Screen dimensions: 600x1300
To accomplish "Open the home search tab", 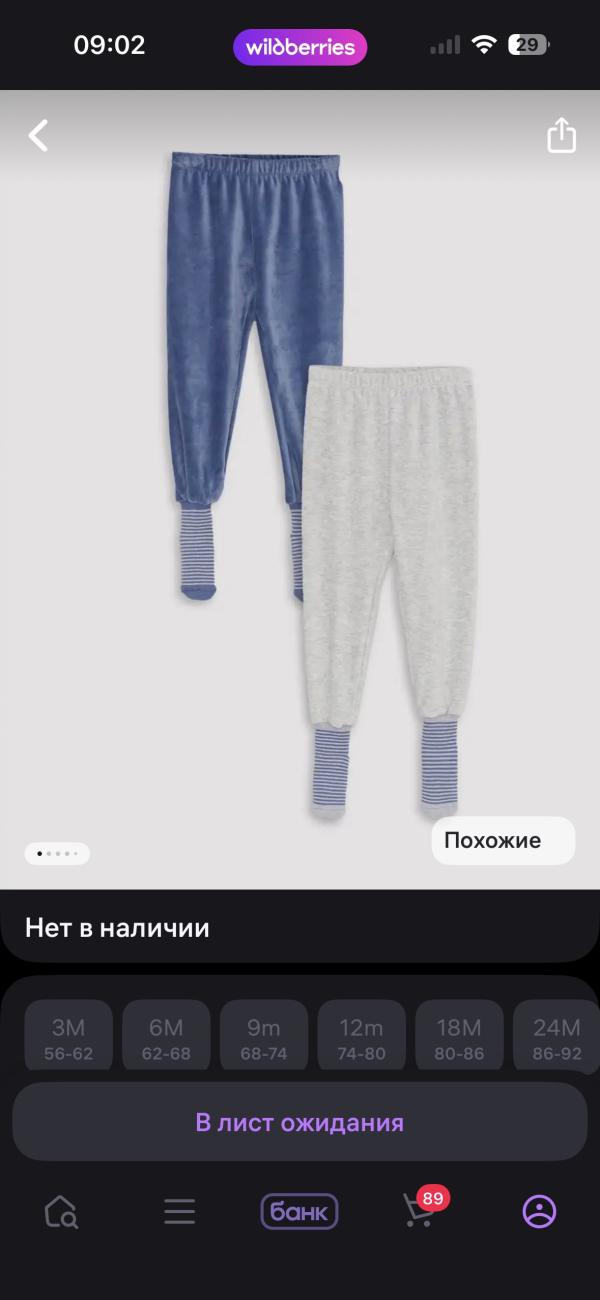I will pos(61,1212).
